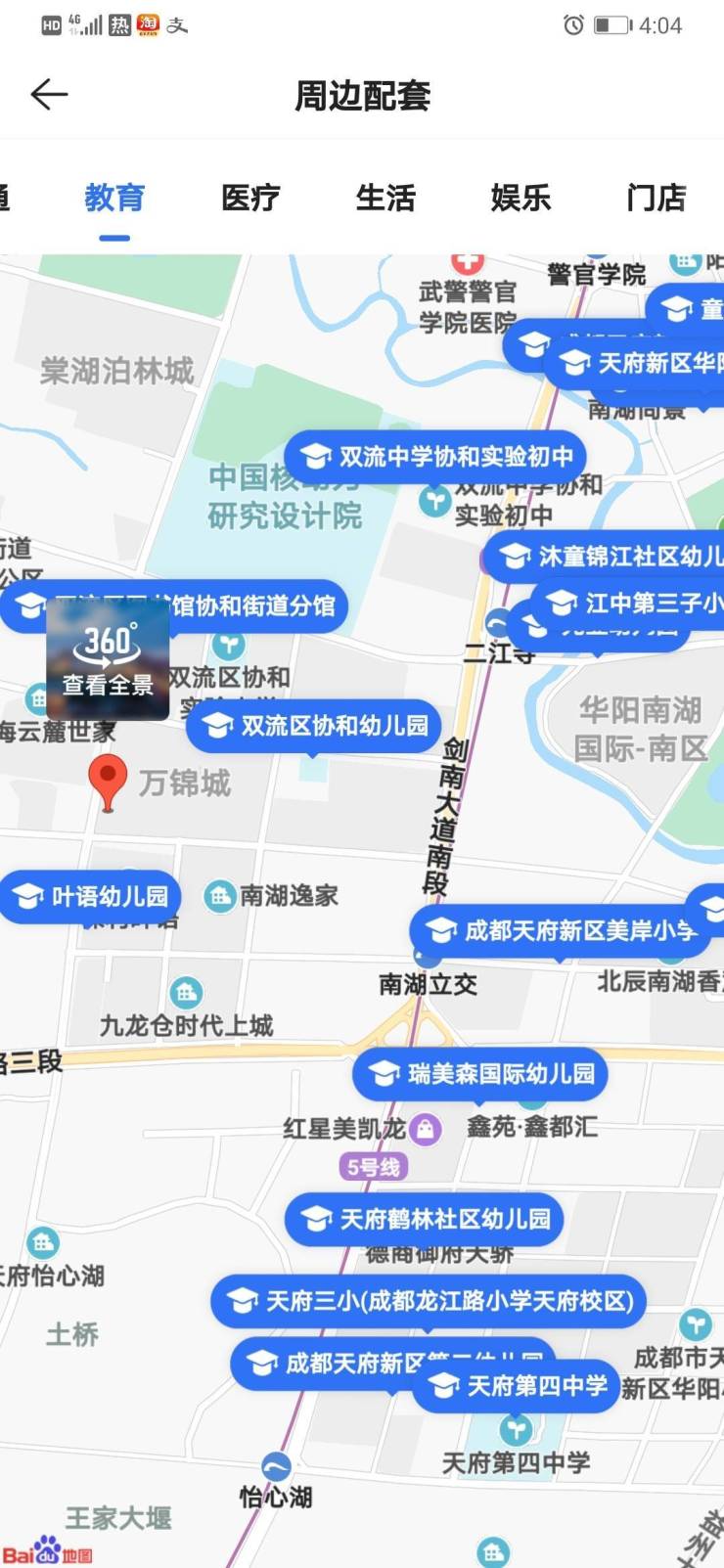Switch to the 生活 tab
724x1568 pixels.
point(385,199)
